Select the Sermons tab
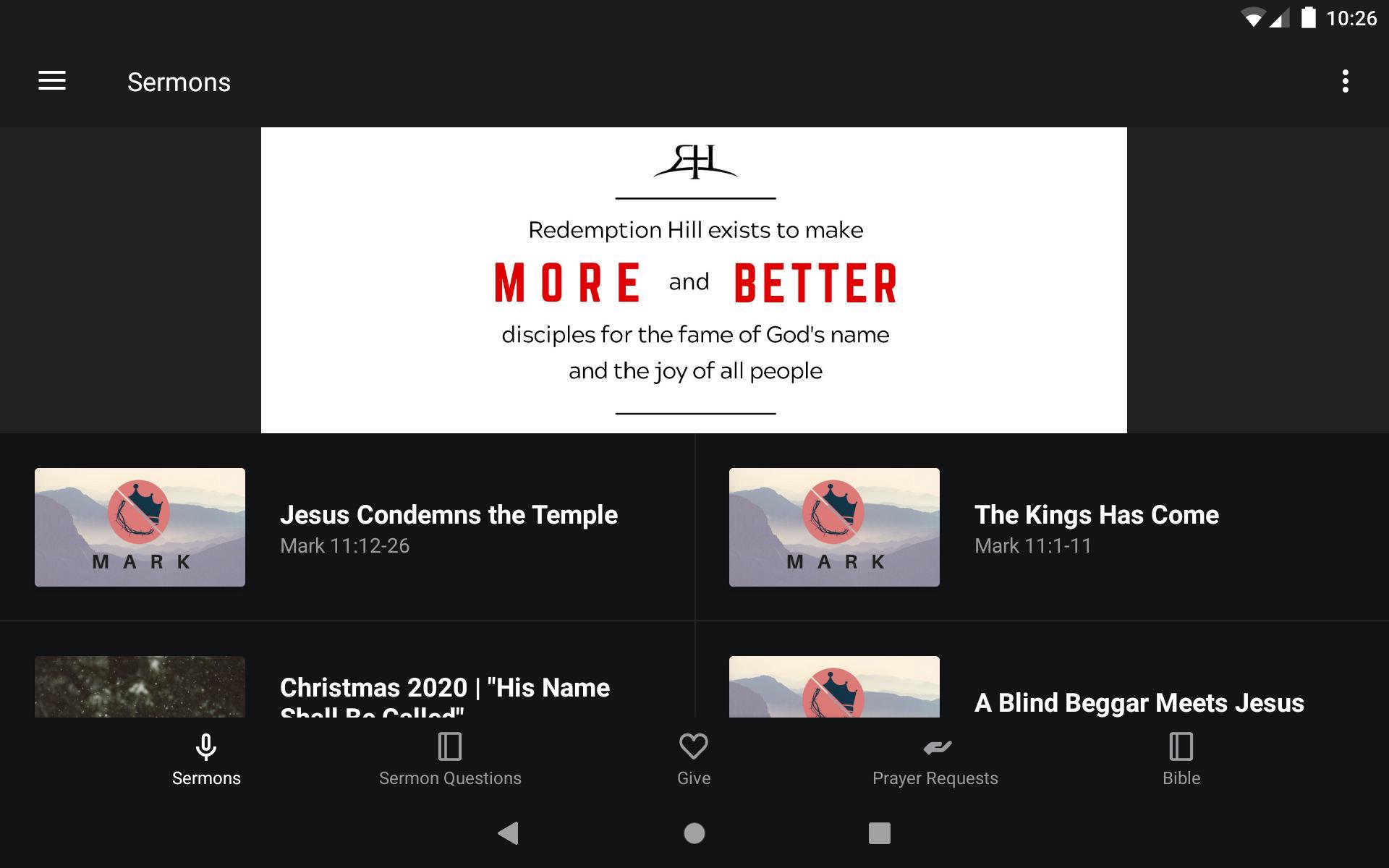The height and width of the screenshot is (868, 1389). (206, 759)
